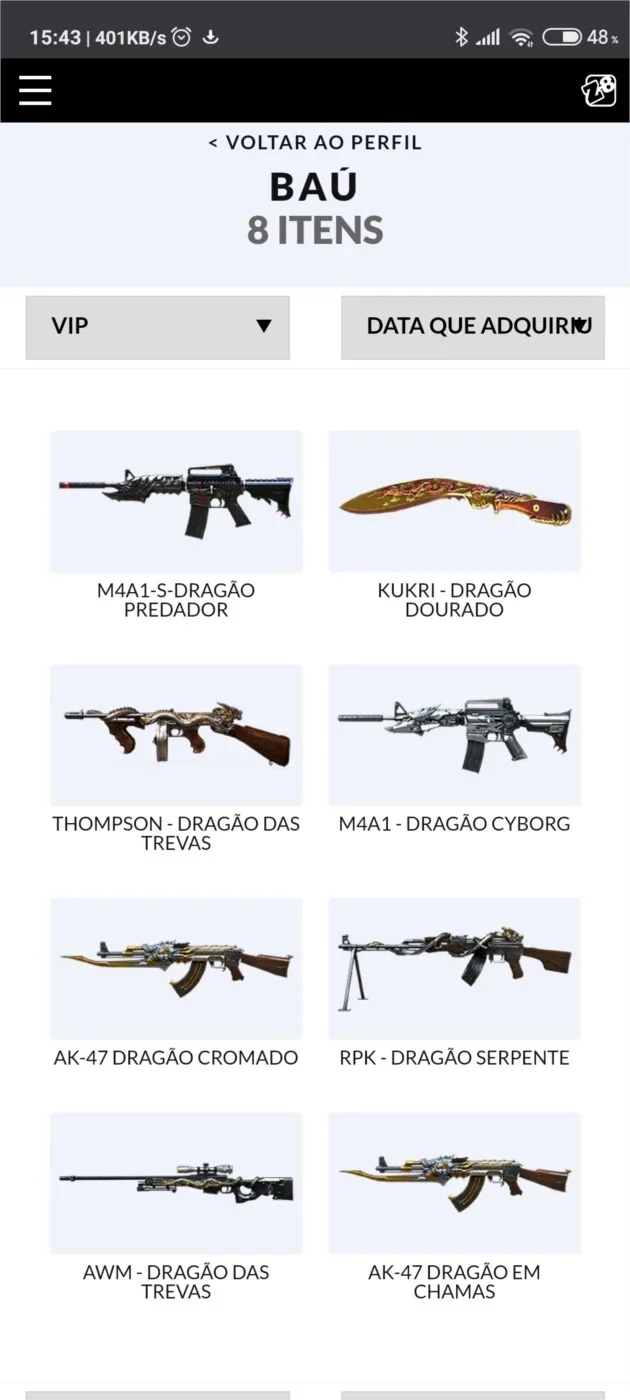View the AK-47 Dragão Cromado item
This screenshot has height=1400, width=630.
pos(176,983)
